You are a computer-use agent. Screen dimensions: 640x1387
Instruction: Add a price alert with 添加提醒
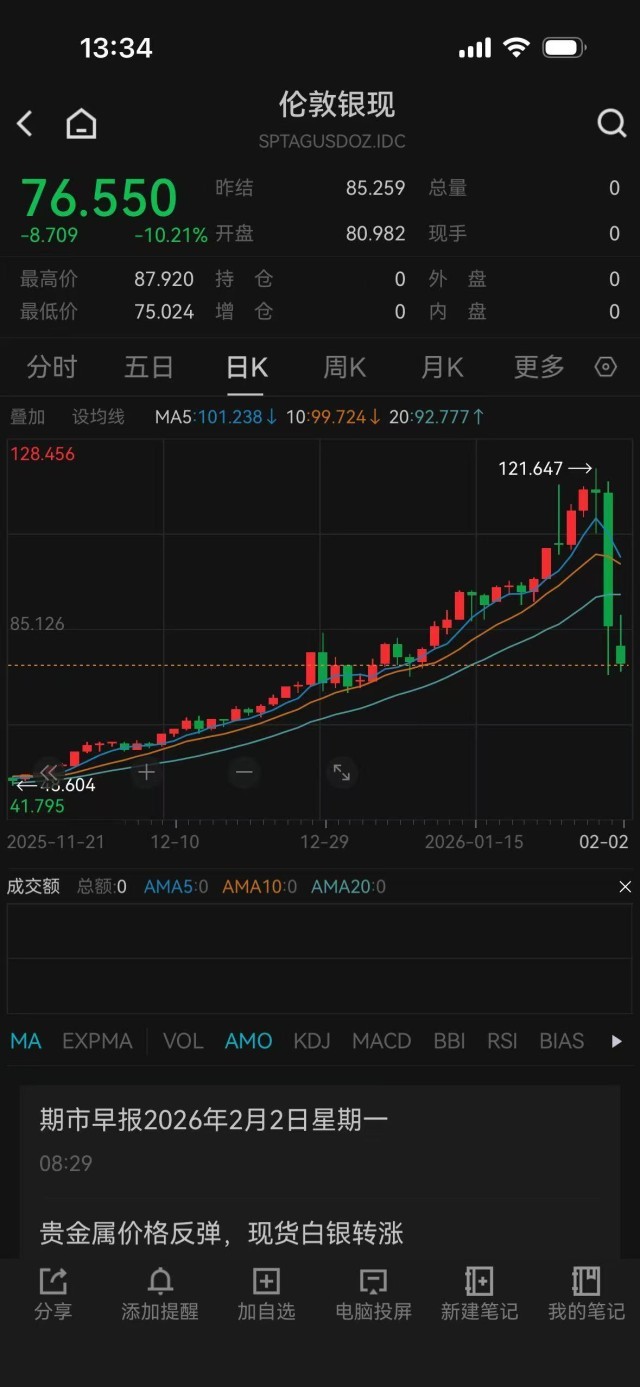160,1292
